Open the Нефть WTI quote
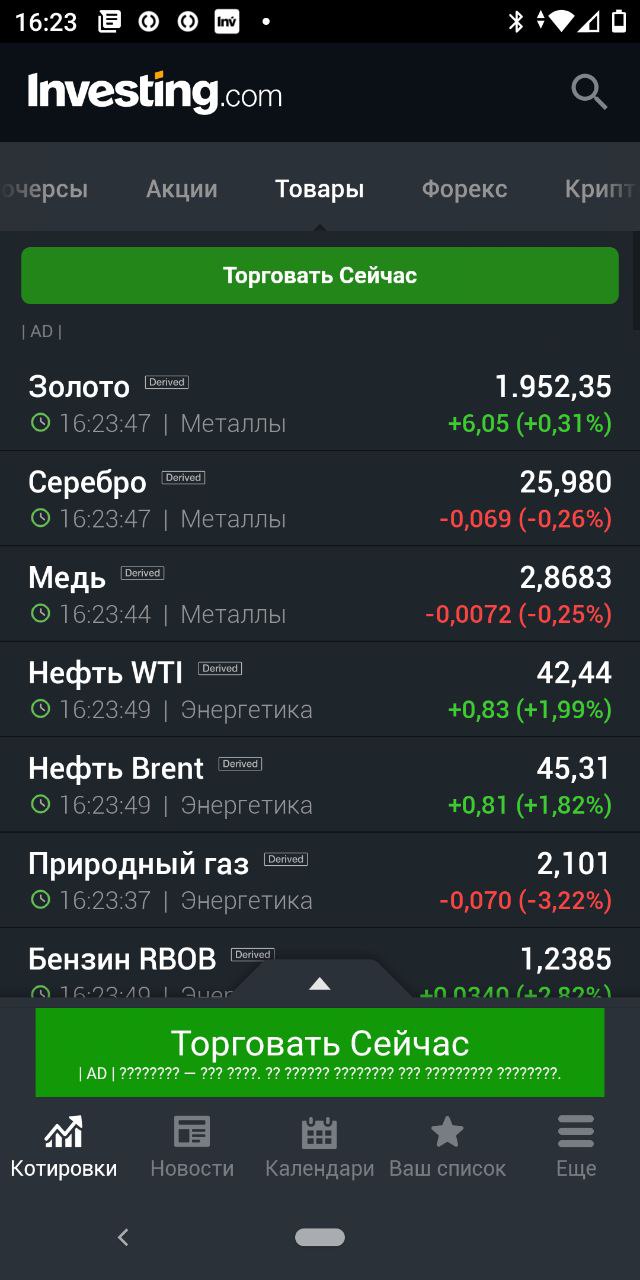The width and height of the screenshot is (640, 1280). (320, 689)
